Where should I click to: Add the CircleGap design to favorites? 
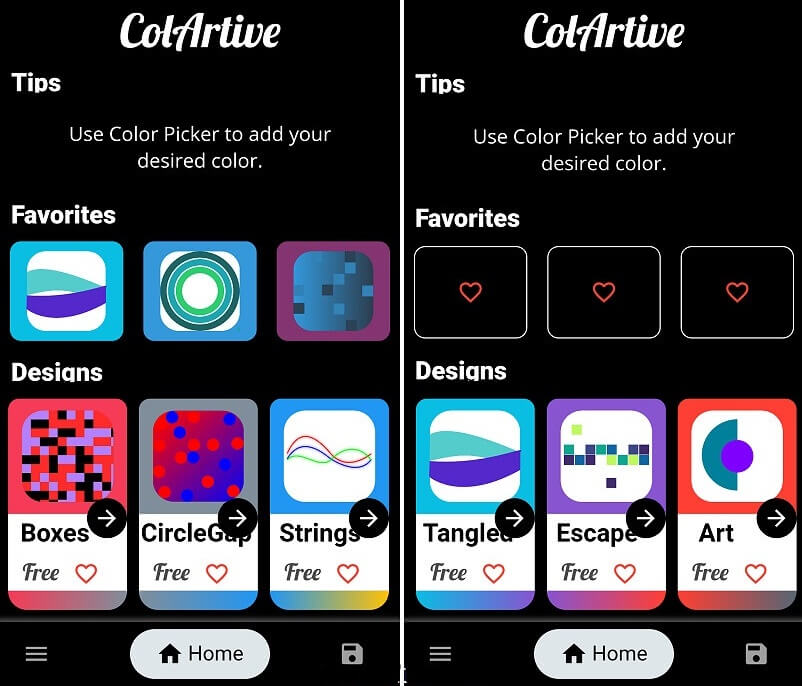click(216, 573)
